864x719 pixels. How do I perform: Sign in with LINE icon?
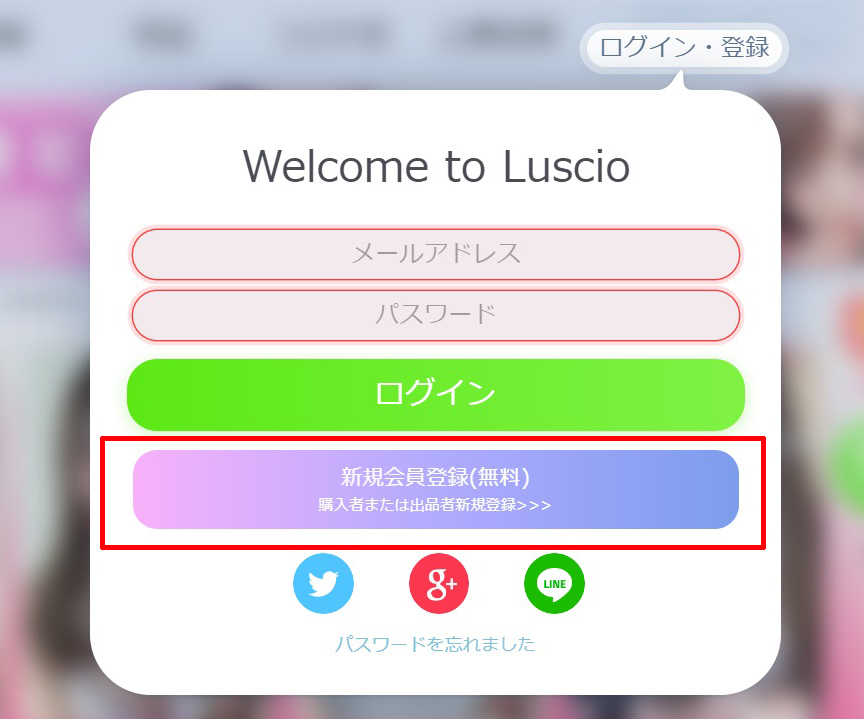(x=554, y=583)
